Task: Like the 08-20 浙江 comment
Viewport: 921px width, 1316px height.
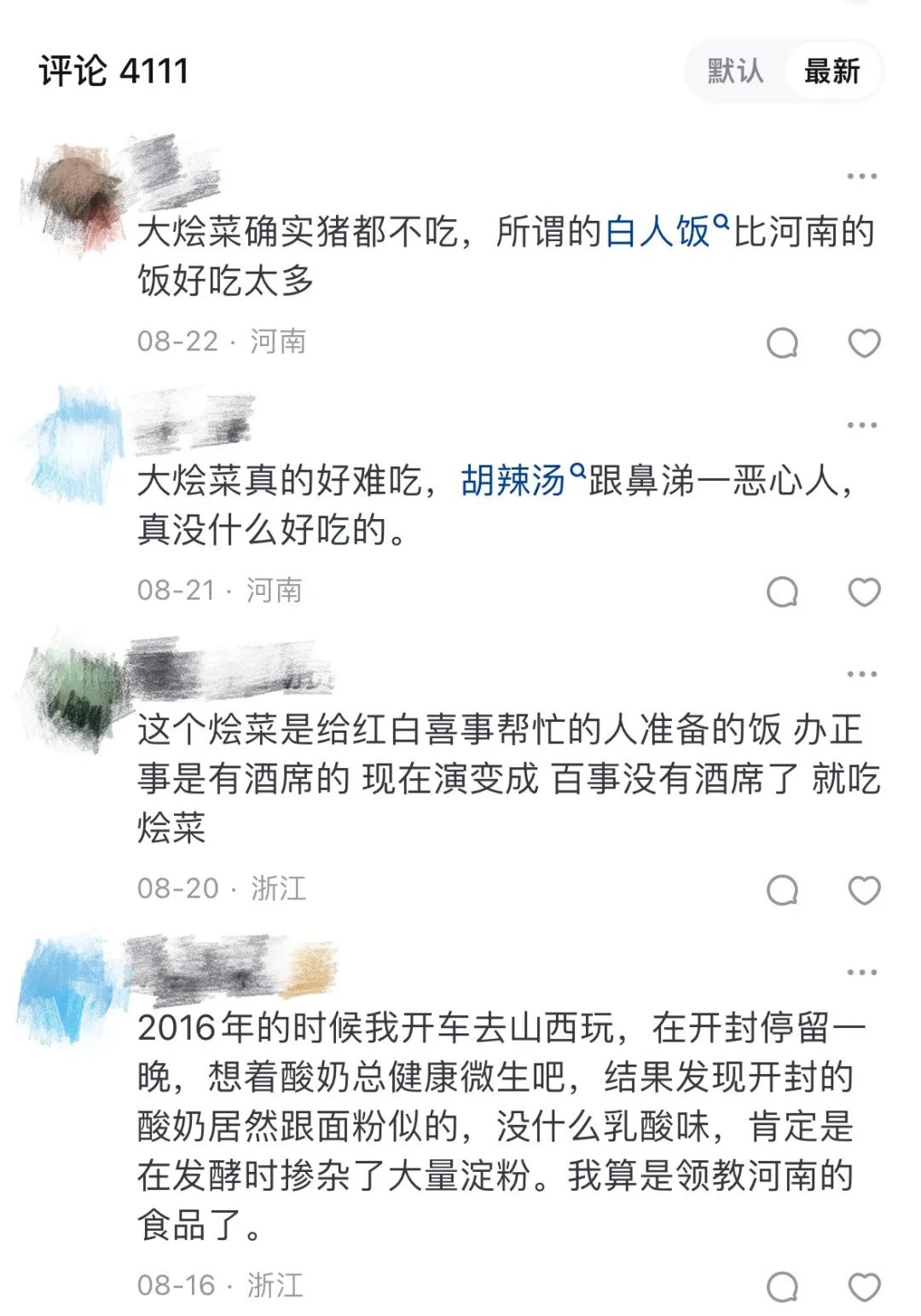Action: pos(864,890)
